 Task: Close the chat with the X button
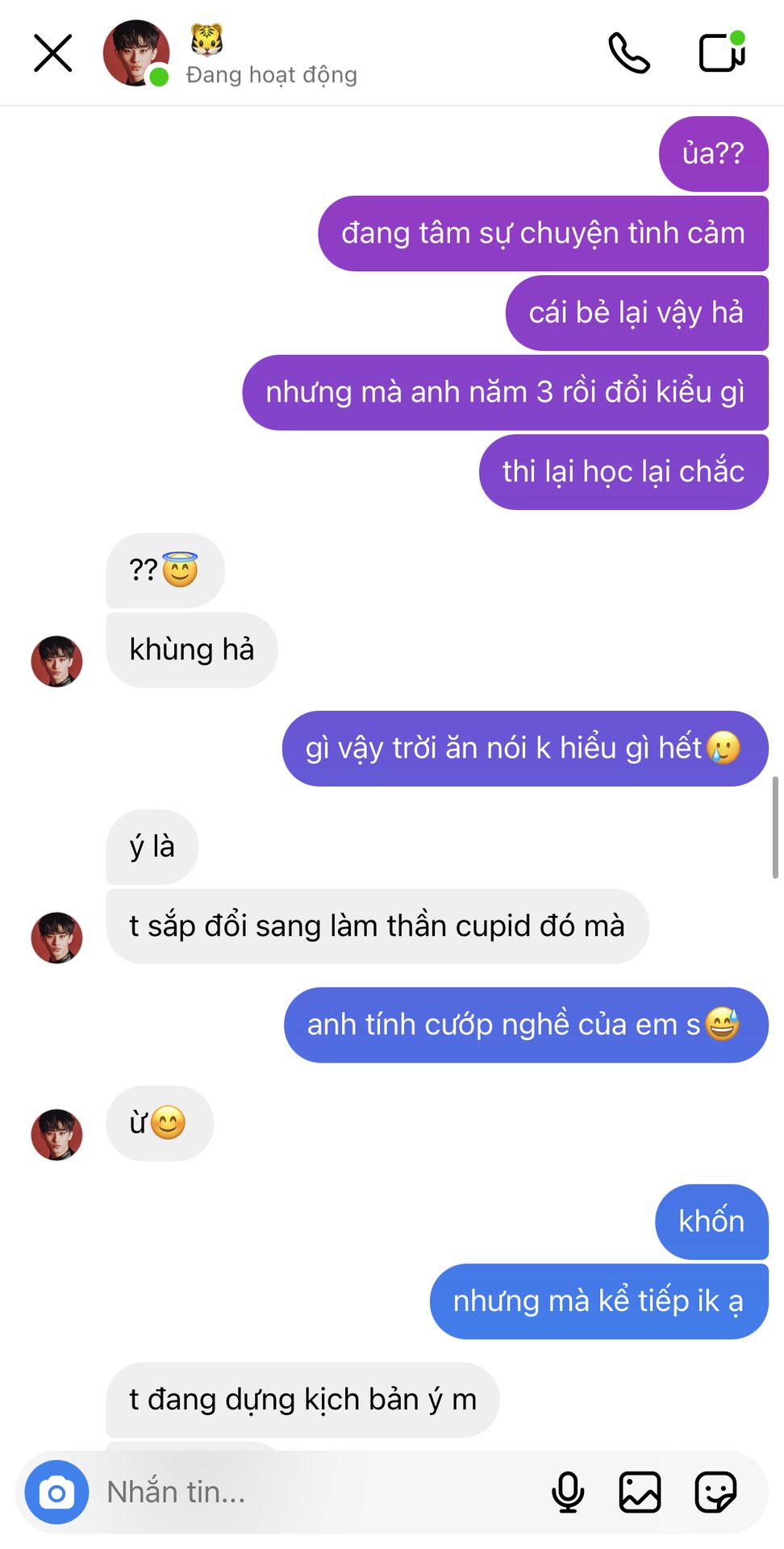point(53,53)
